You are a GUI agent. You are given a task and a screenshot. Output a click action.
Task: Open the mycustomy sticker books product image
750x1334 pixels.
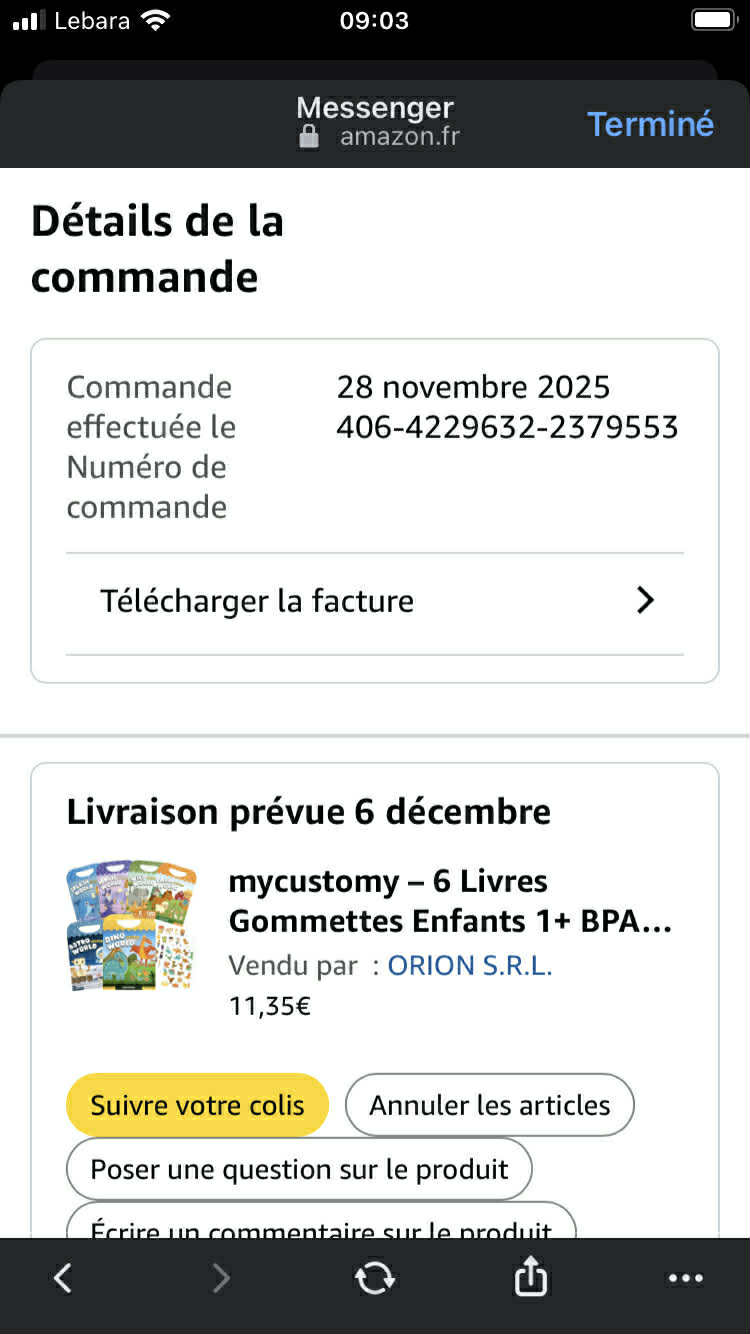coord(130,925)
